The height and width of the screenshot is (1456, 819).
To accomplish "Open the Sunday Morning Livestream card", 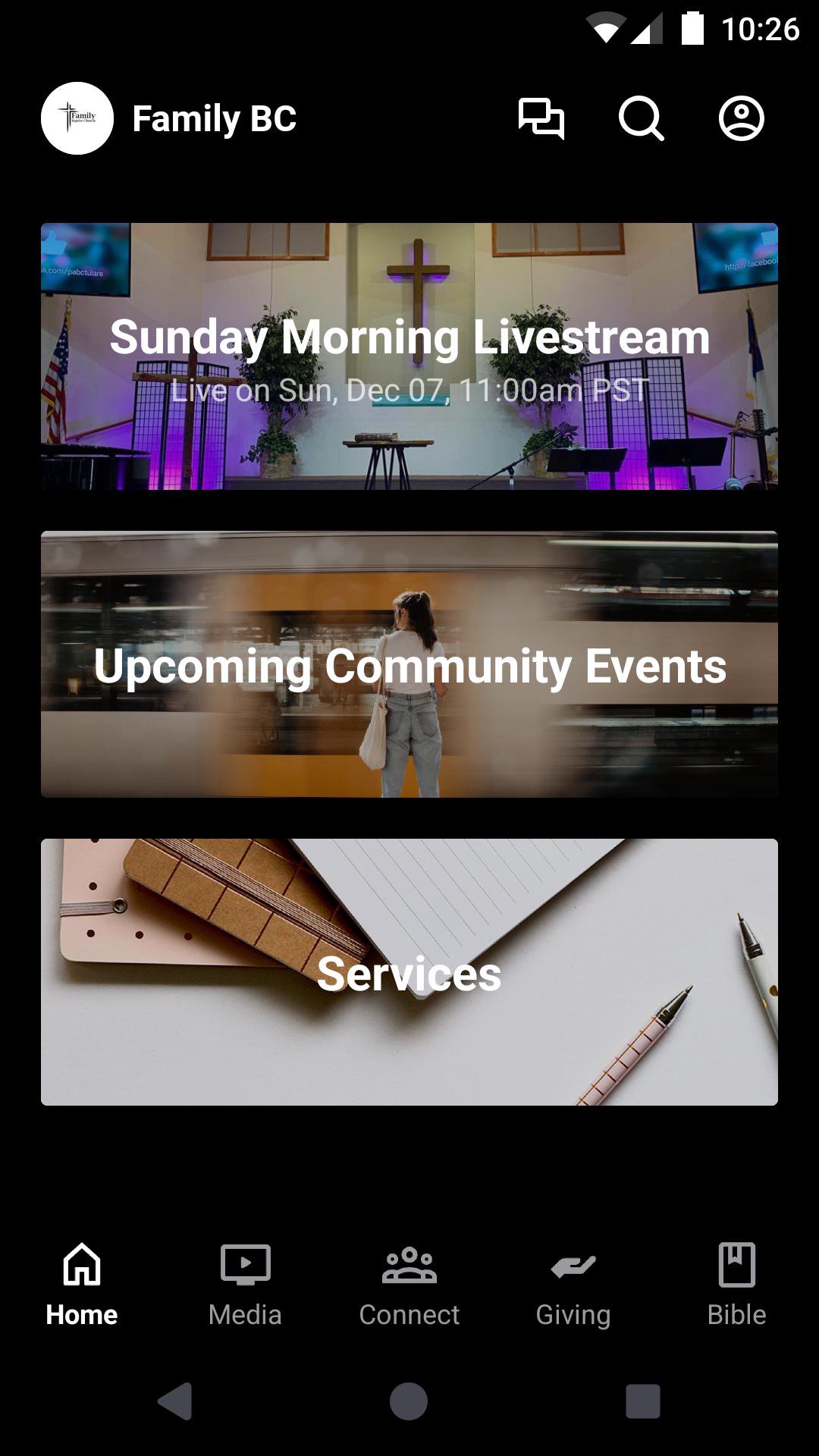I will coord(409,356).
